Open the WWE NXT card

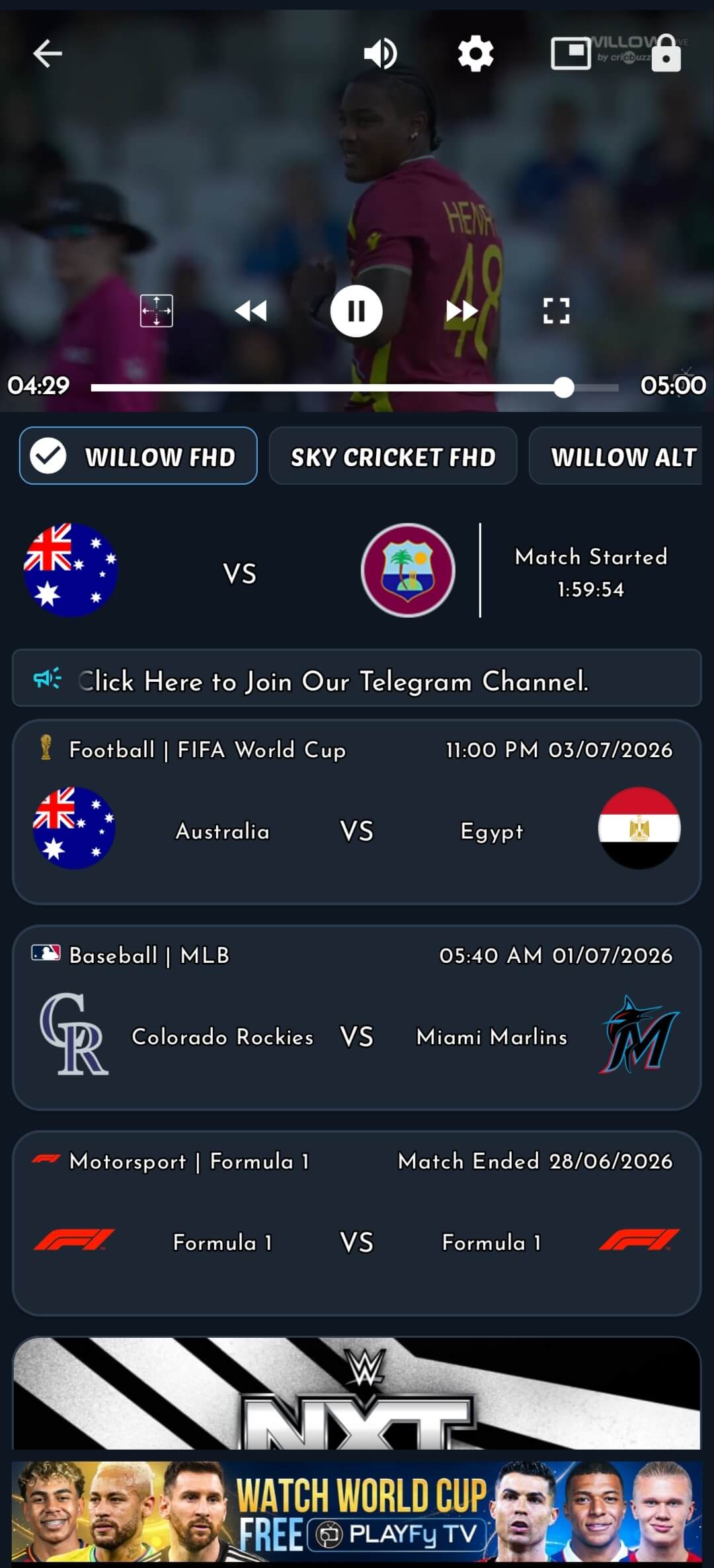pyautogui.click(x=356, y=1393)
